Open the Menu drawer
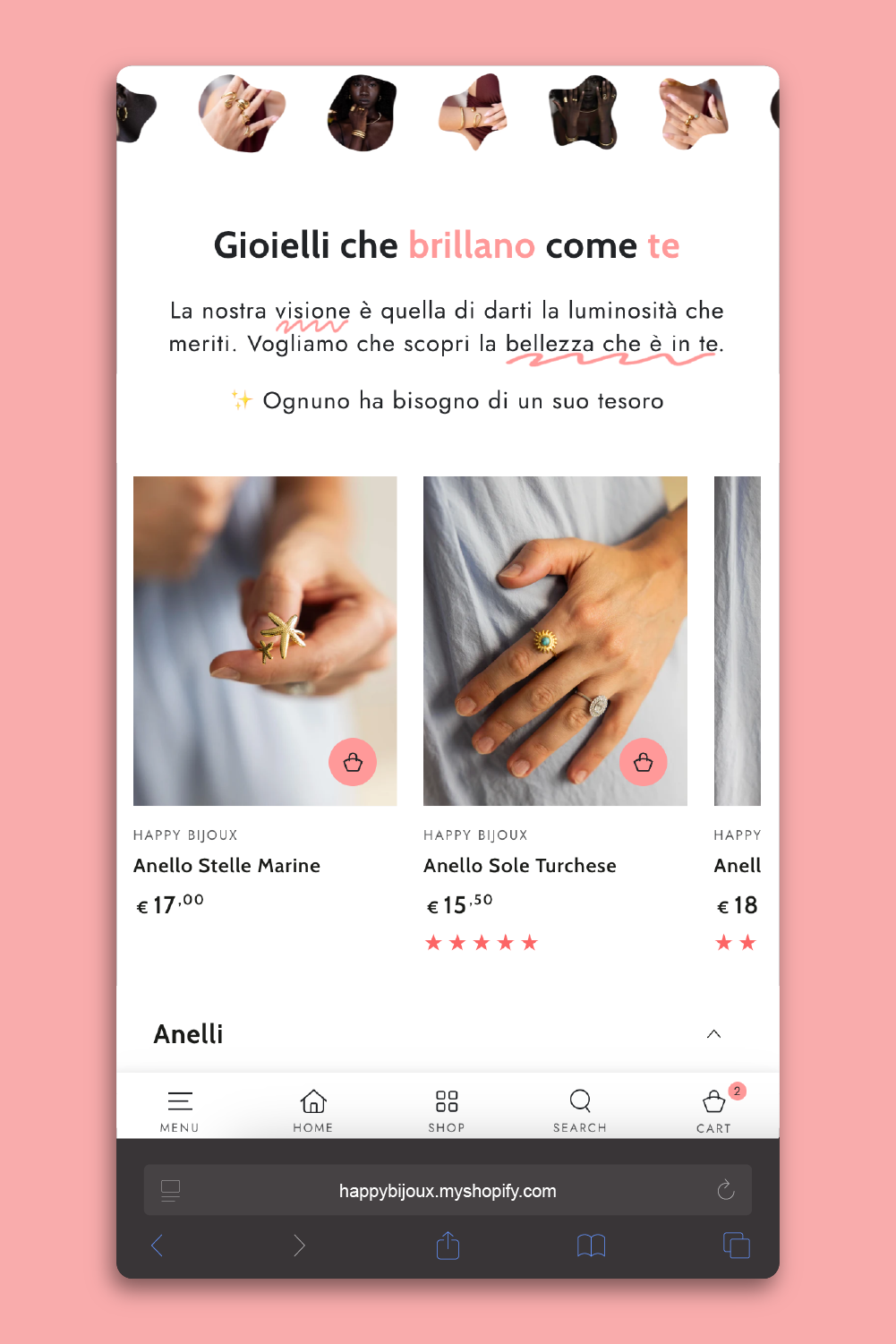This screenshot has height=1344, width=896. (x=180, y=1109)
